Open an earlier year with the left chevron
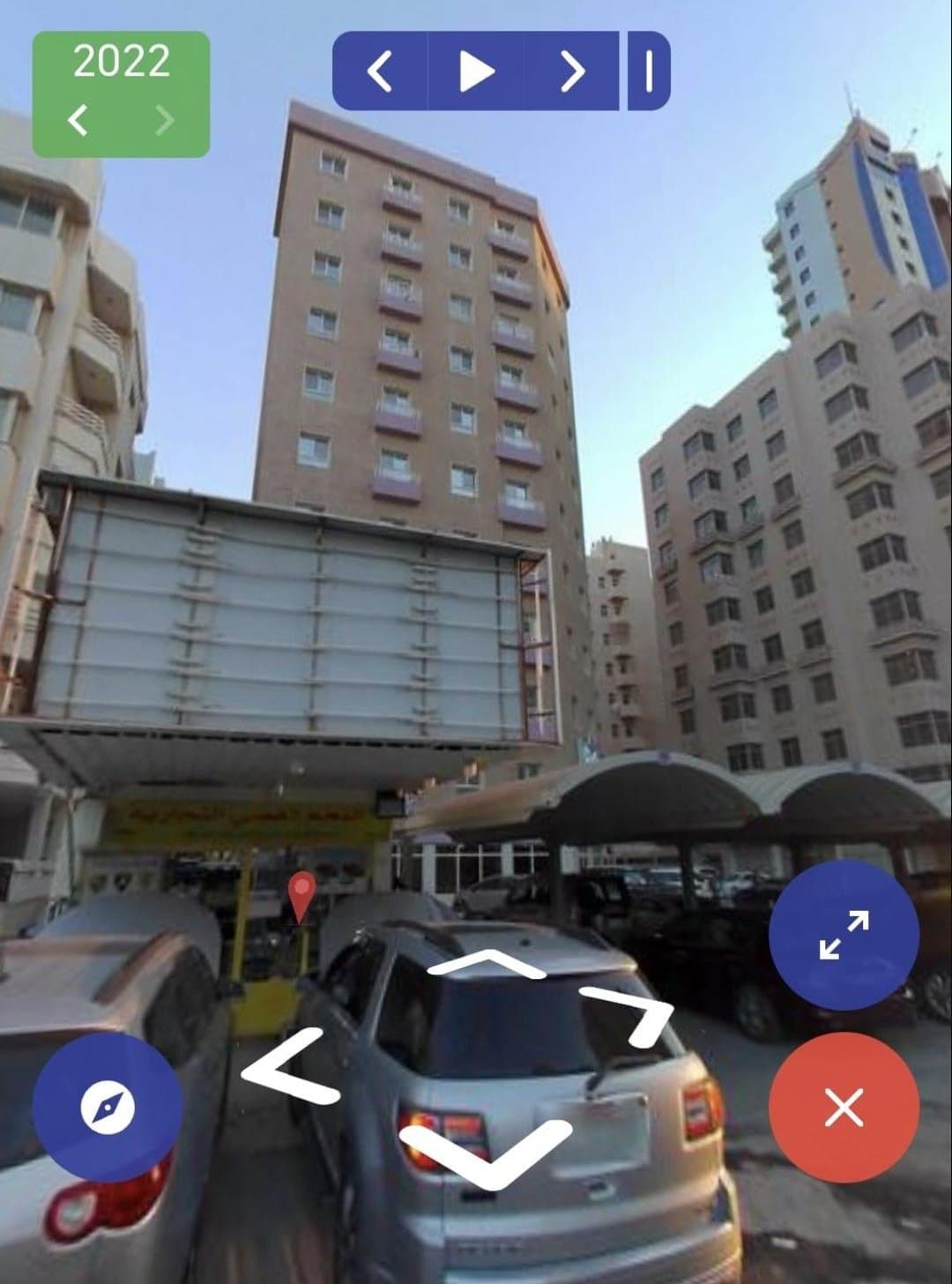This screenshot has height=1284, width=952. click(78, 122)
